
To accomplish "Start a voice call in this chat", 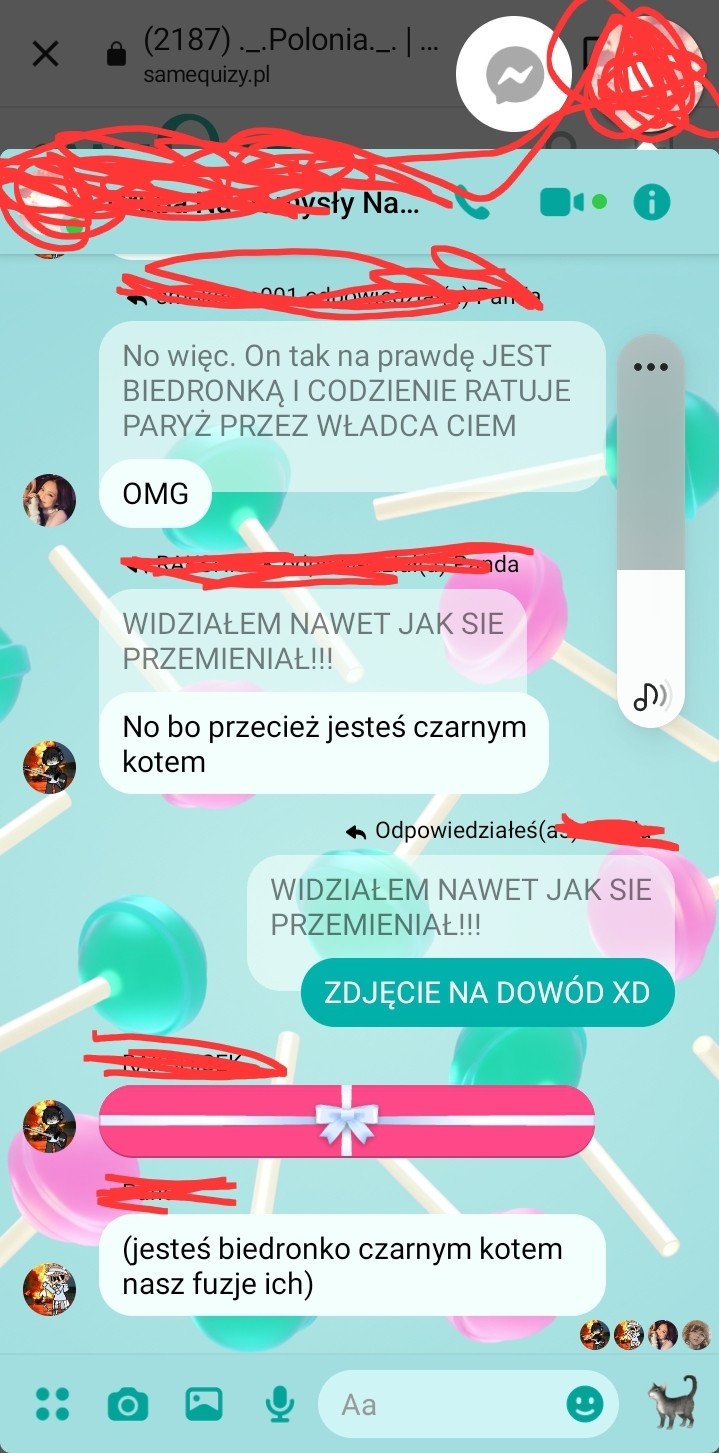I will click(x=473, y=204).
